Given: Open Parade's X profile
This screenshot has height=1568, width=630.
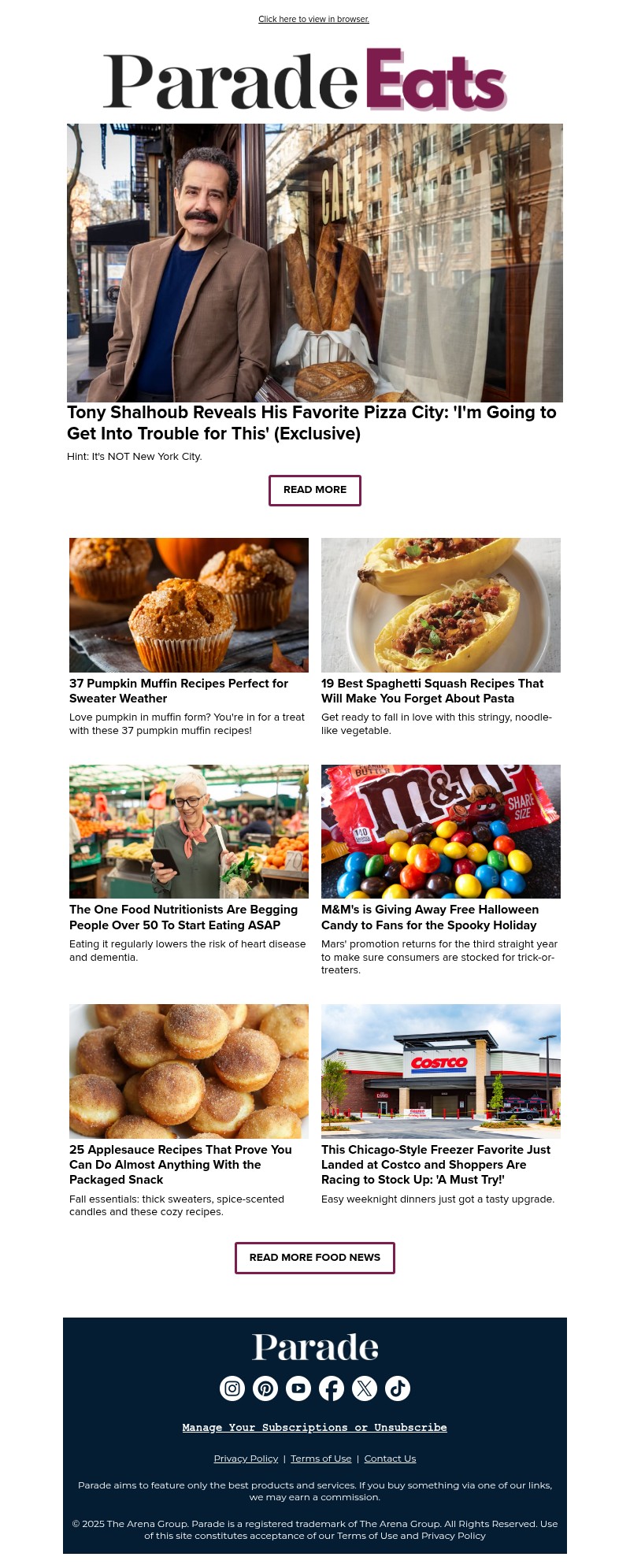Looking at the screenshot, I should click(x=365, y=1388).
